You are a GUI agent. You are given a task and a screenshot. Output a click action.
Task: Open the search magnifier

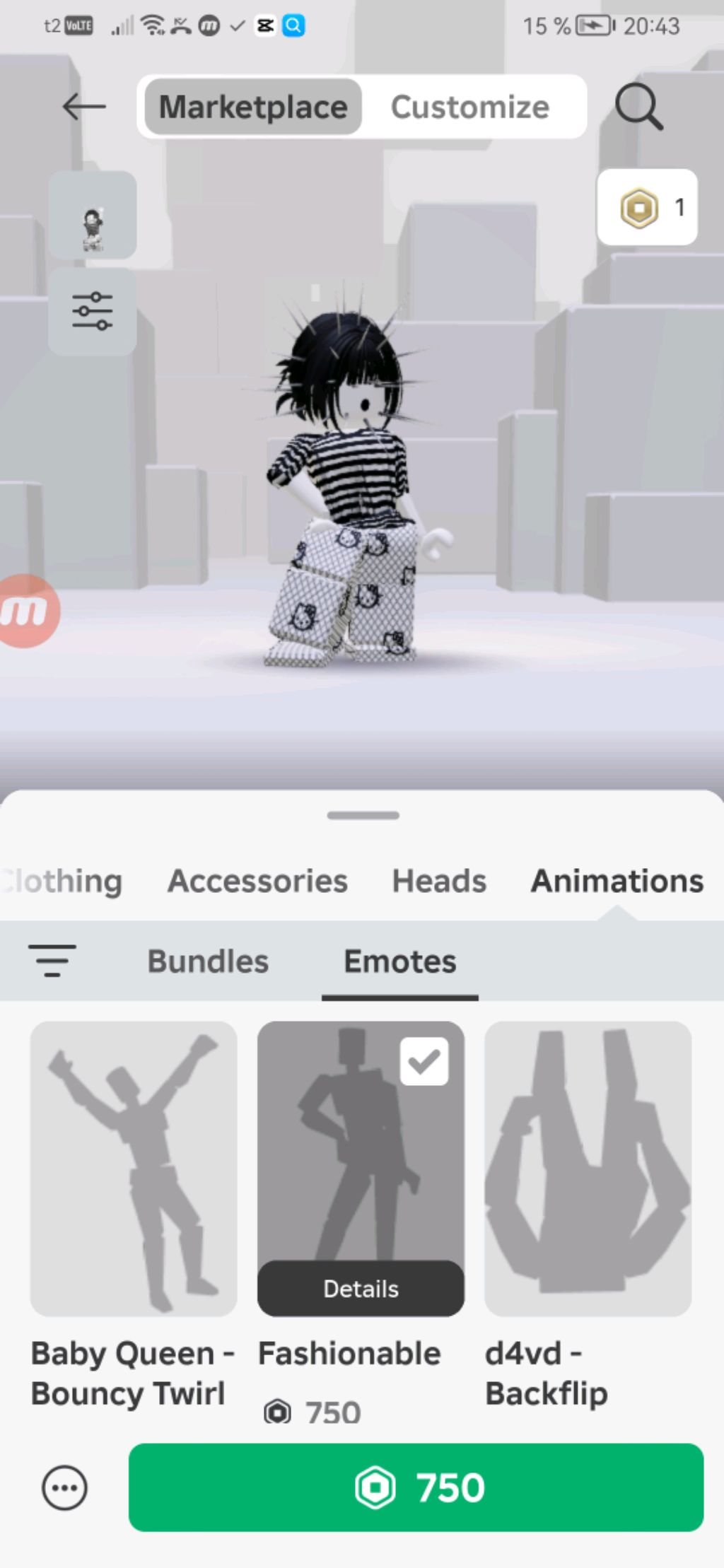point(638,107)
